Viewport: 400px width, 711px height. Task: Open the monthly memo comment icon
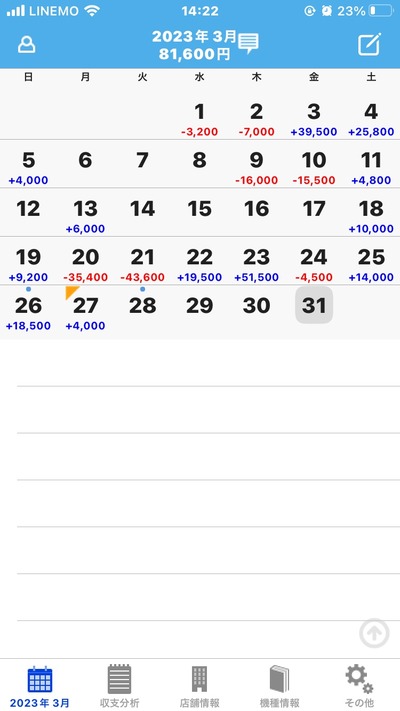point(249,43)
